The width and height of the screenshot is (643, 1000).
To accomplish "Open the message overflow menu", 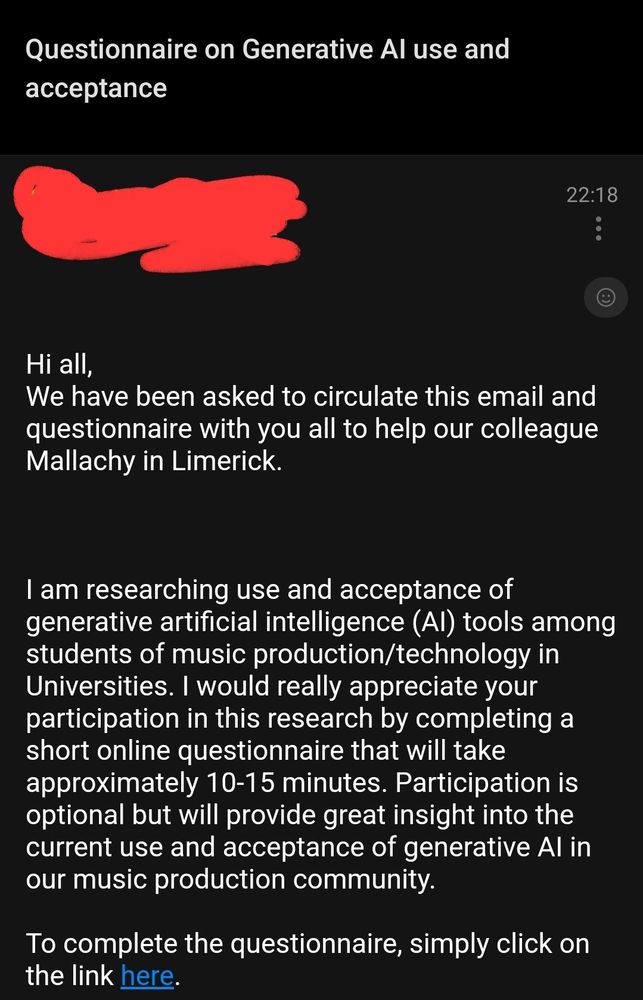I will click(x=598, y=229).
